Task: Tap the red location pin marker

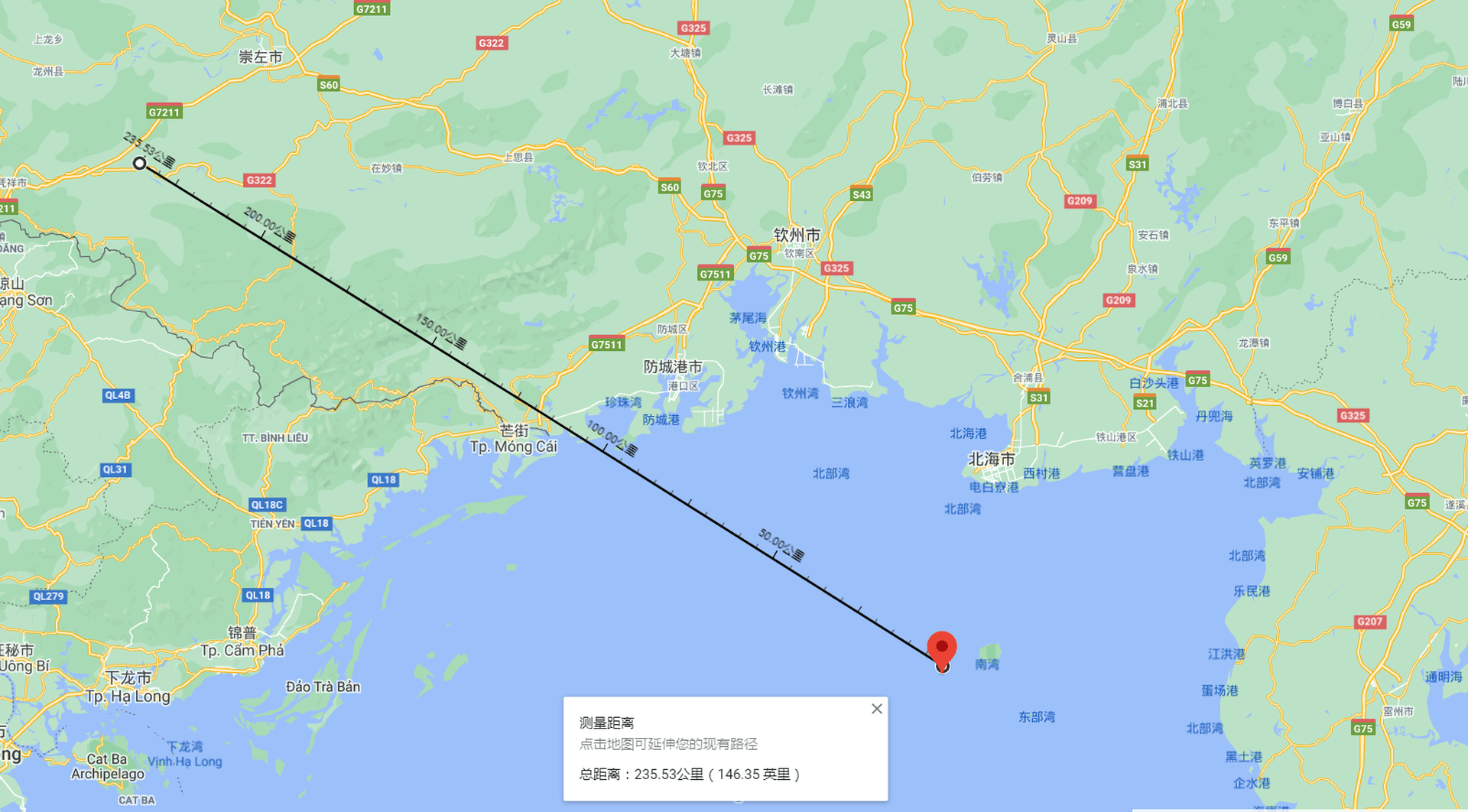Action: pyautogui.click(x=942, y=648)
